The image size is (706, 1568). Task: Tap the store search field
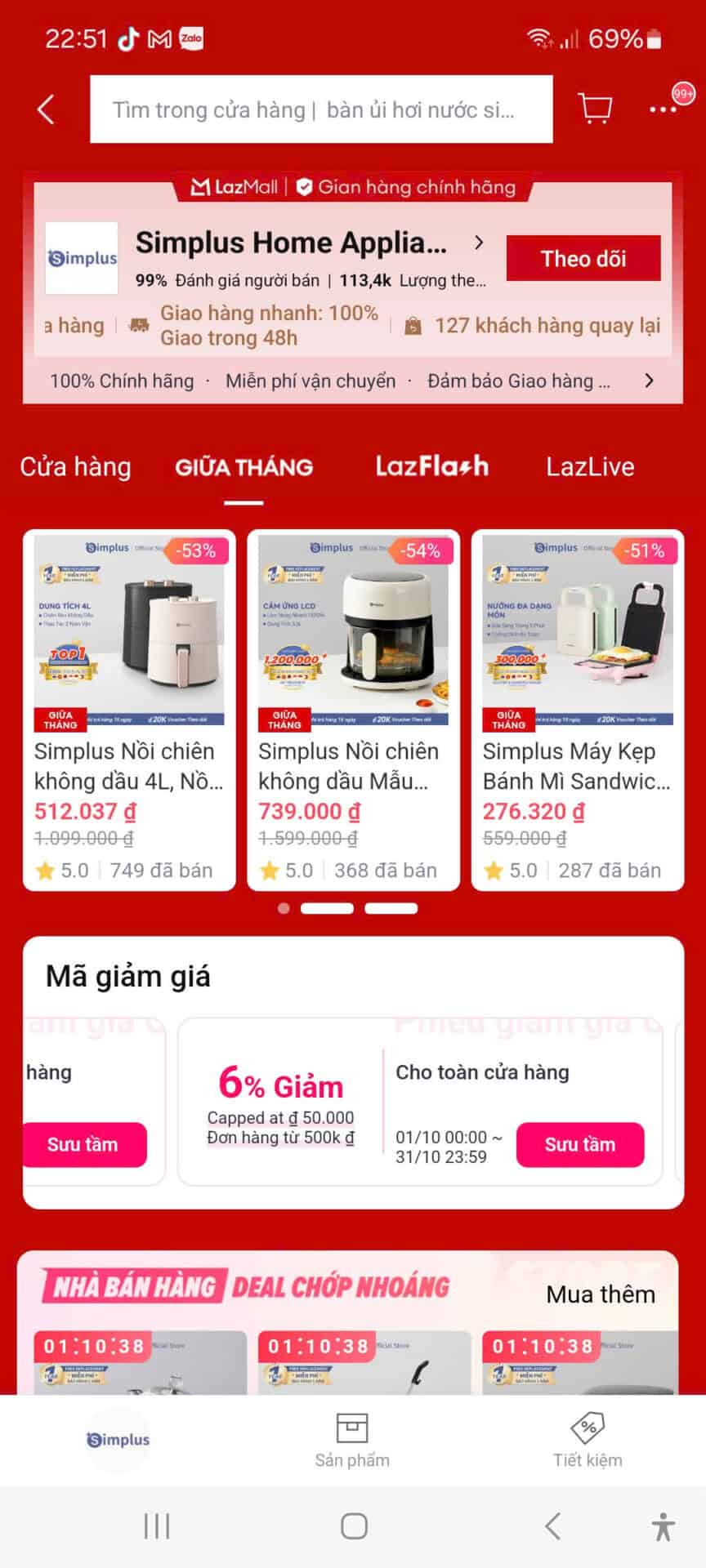[x=320, y=109]
